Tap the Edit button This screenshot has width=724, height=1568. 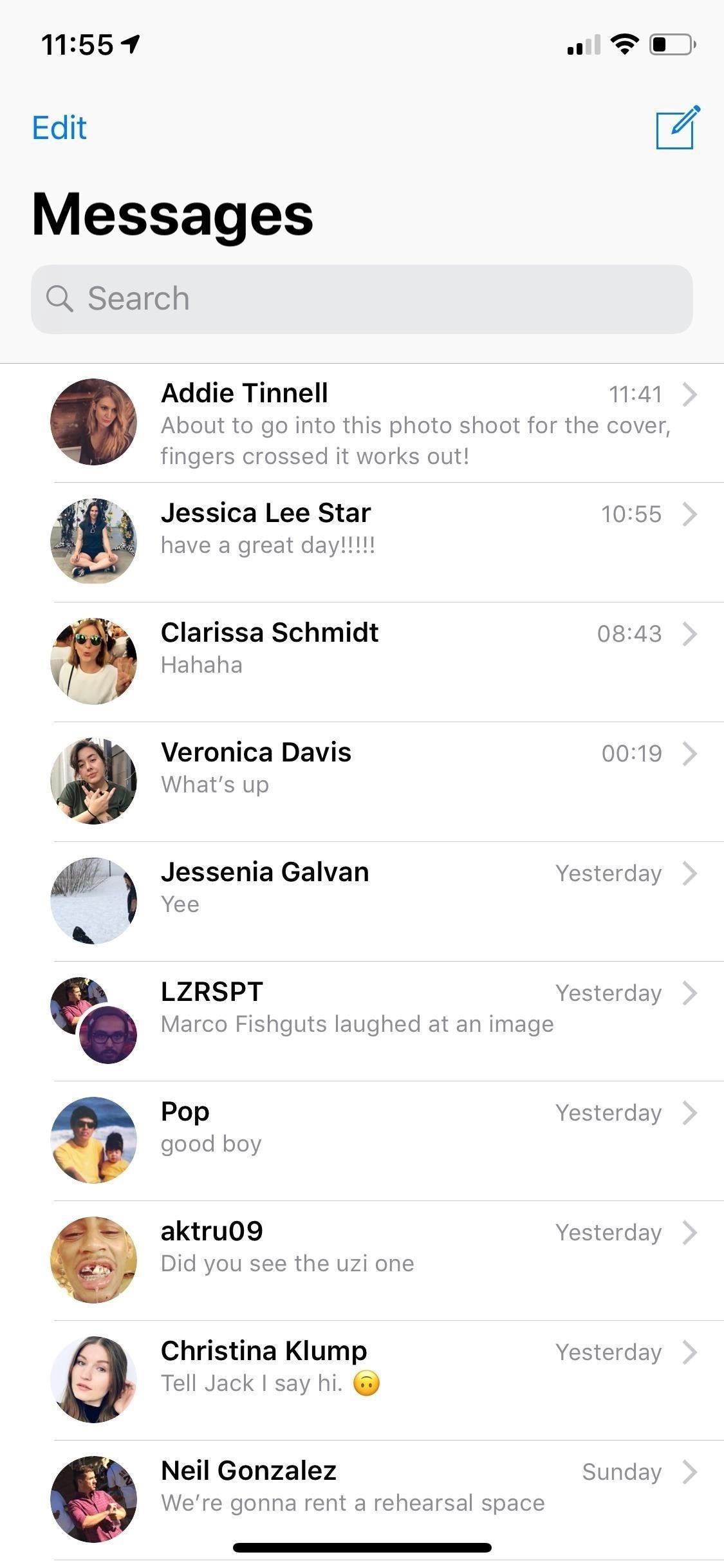[59, 127]
